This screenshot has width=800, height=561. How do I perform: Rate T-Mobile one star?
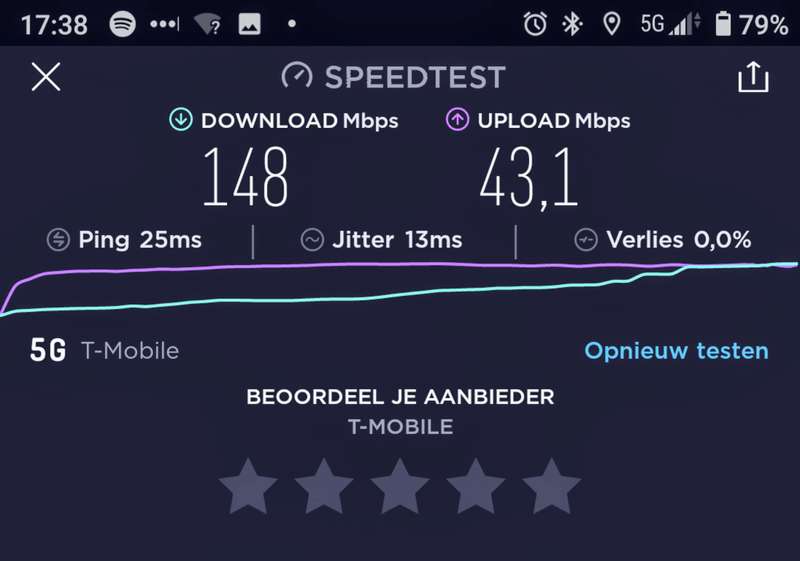(247, 487)
